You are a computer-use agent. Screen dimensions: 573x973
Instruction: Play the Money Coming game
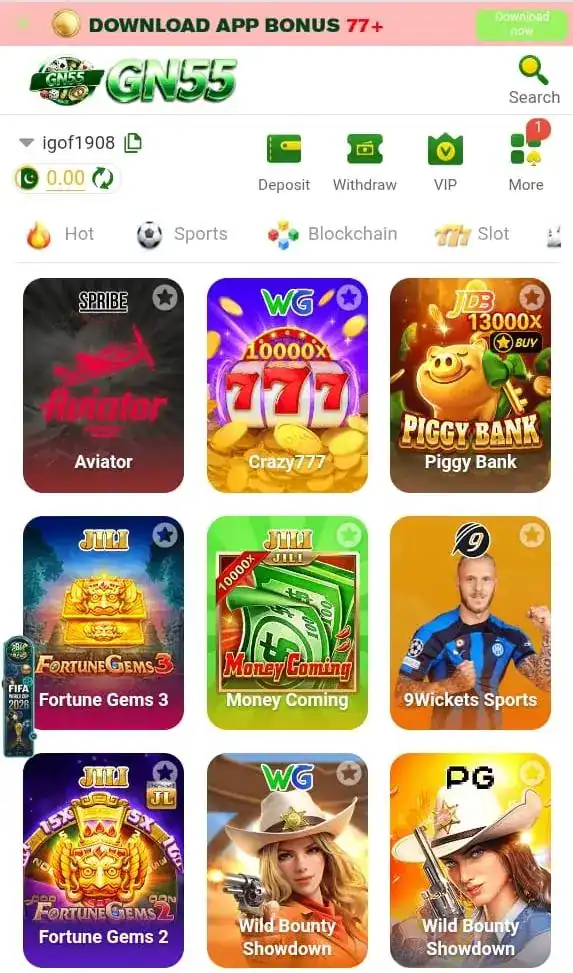point(287,623)
